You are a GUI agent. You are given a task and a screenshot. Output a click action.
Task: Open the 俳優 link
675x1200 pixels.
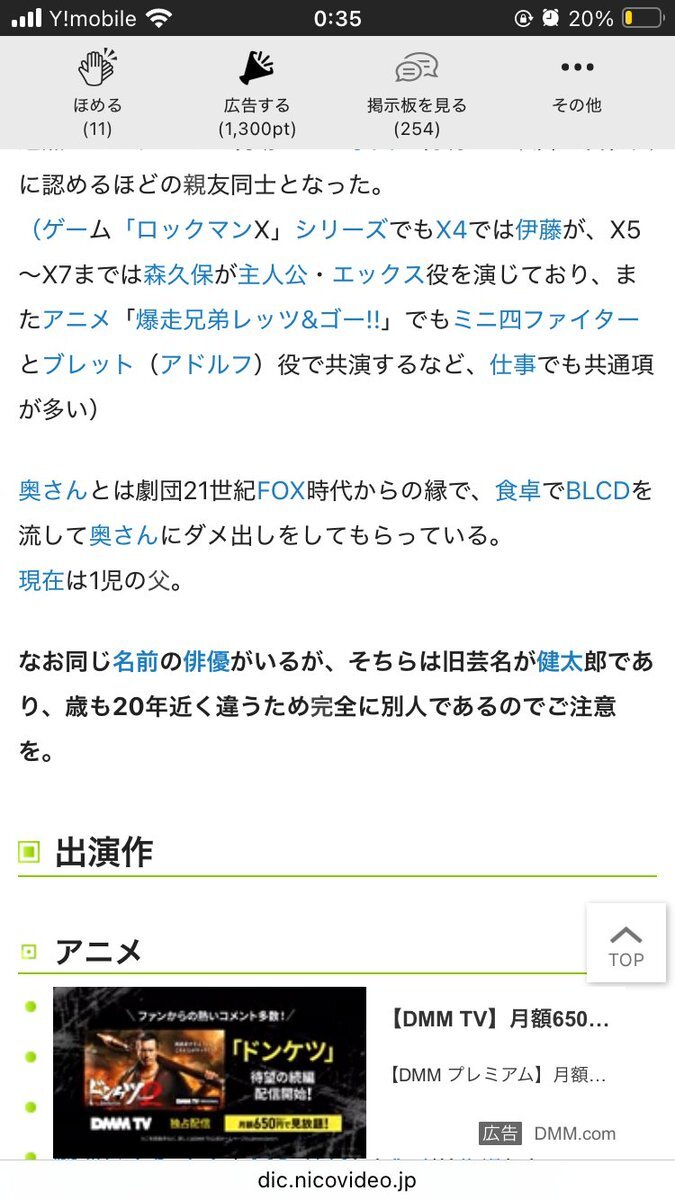(206, 661)
